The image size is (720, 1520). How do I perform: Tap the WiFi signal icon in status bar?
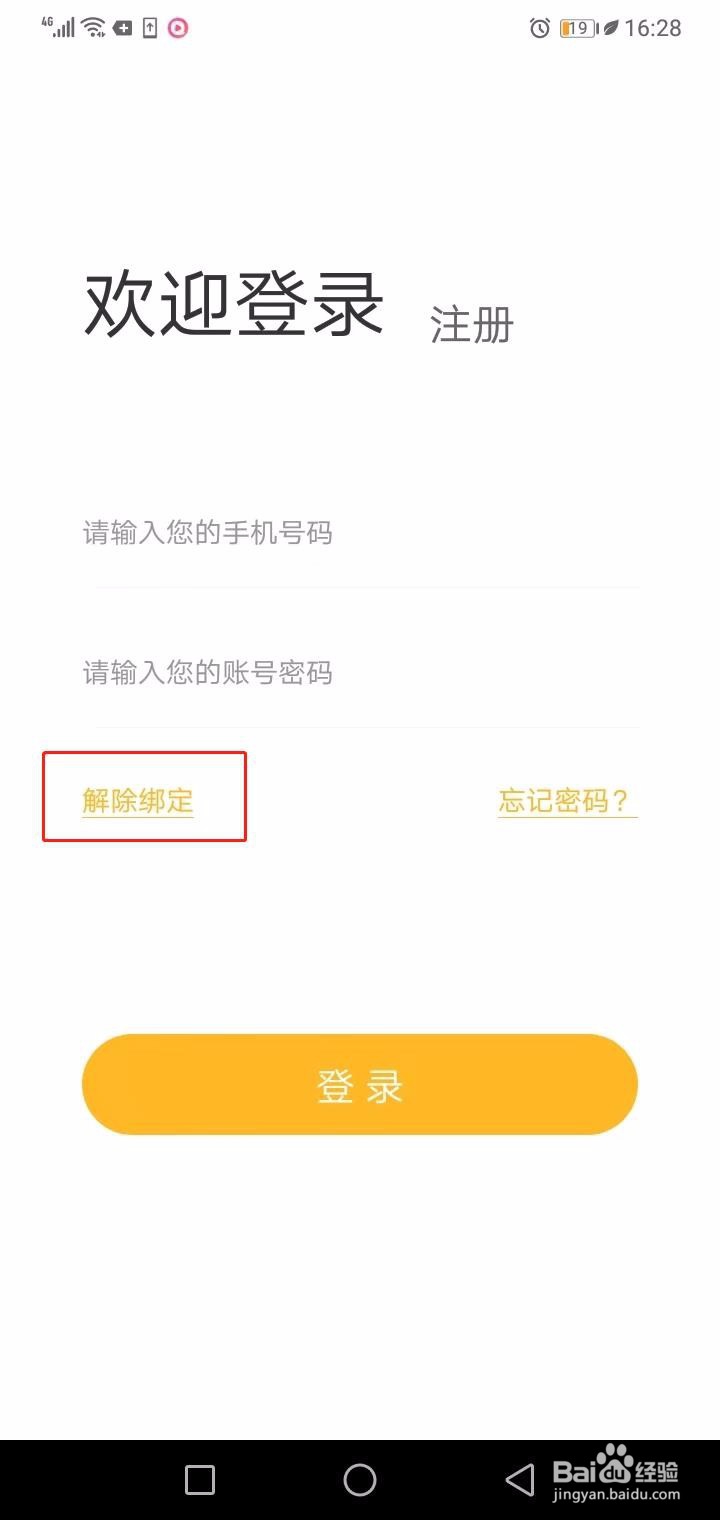pyautogui.click(x=94, y=28)
